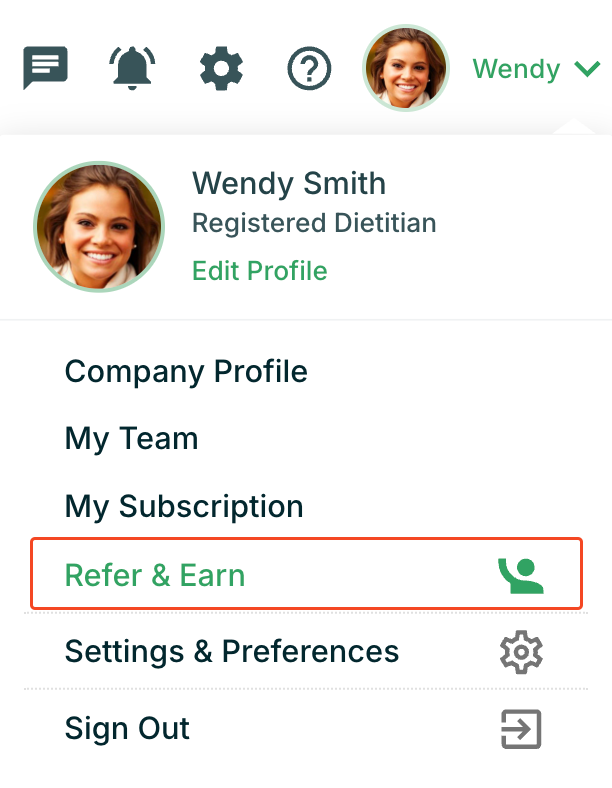Image resolution: width=612 pixels, height=788 pixels.
Task: View My Subscription
Action: tap(184, 506)
